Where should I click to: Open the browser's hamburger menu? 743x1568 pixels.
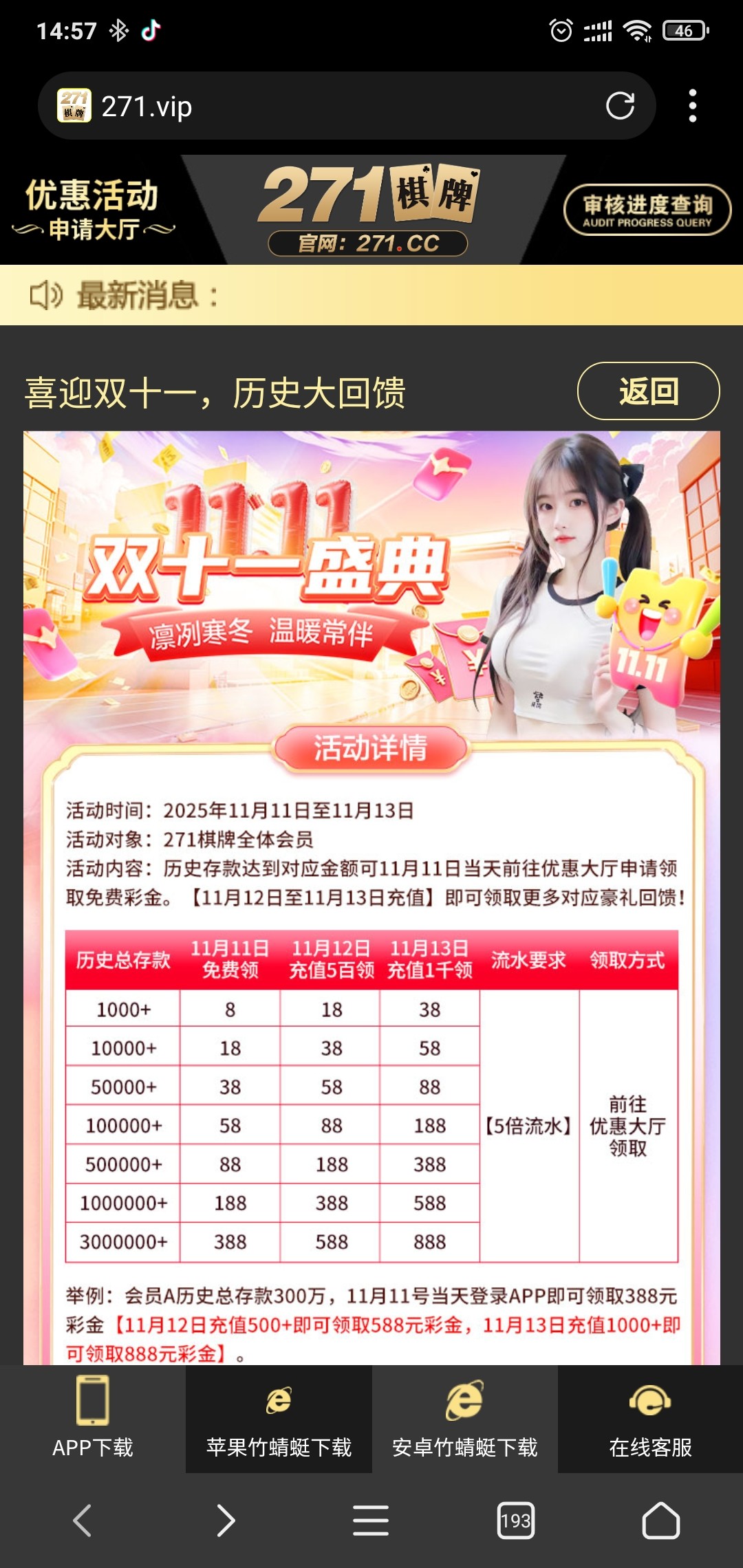point(371,1521)
